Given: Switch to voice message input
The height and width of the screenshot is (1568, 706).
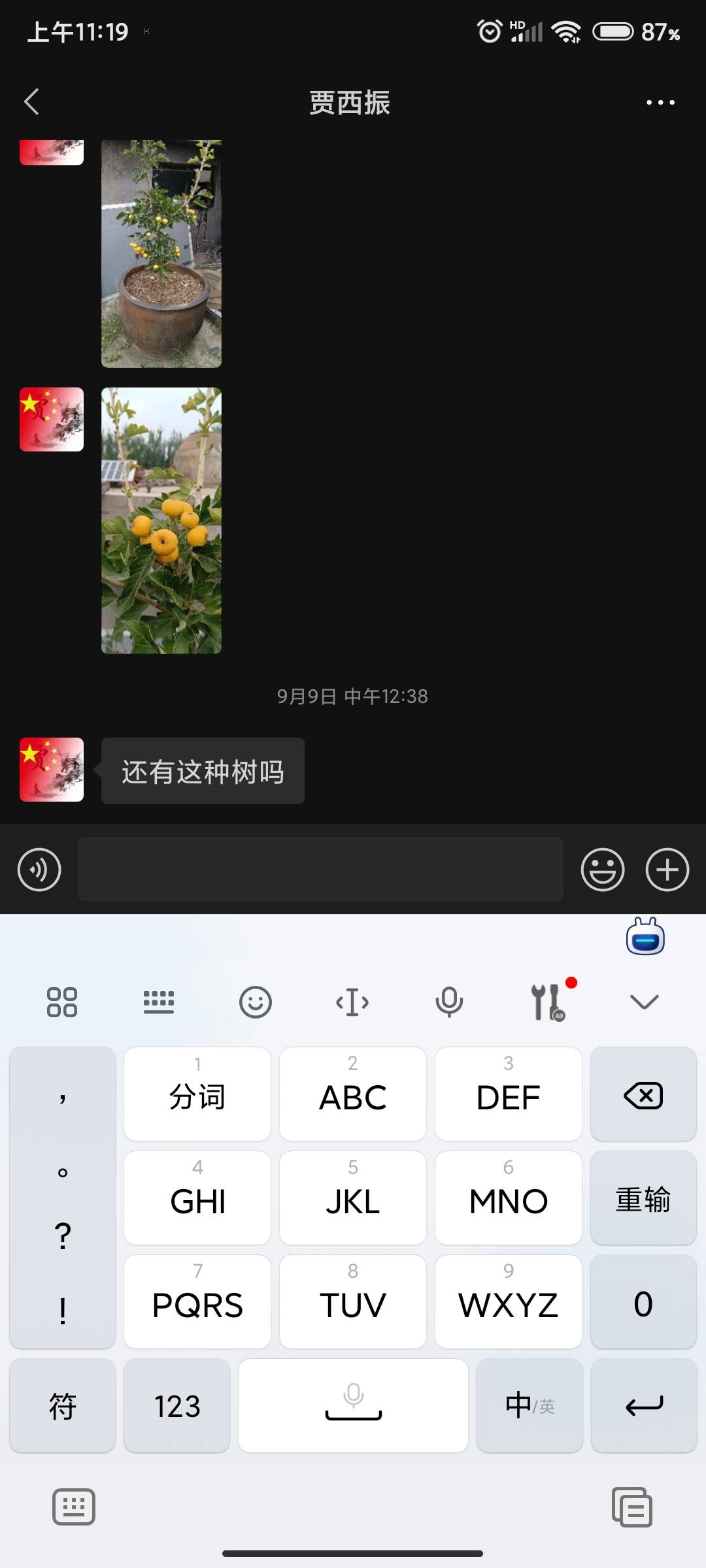Looking at the screenshot, I should (39, 870).
